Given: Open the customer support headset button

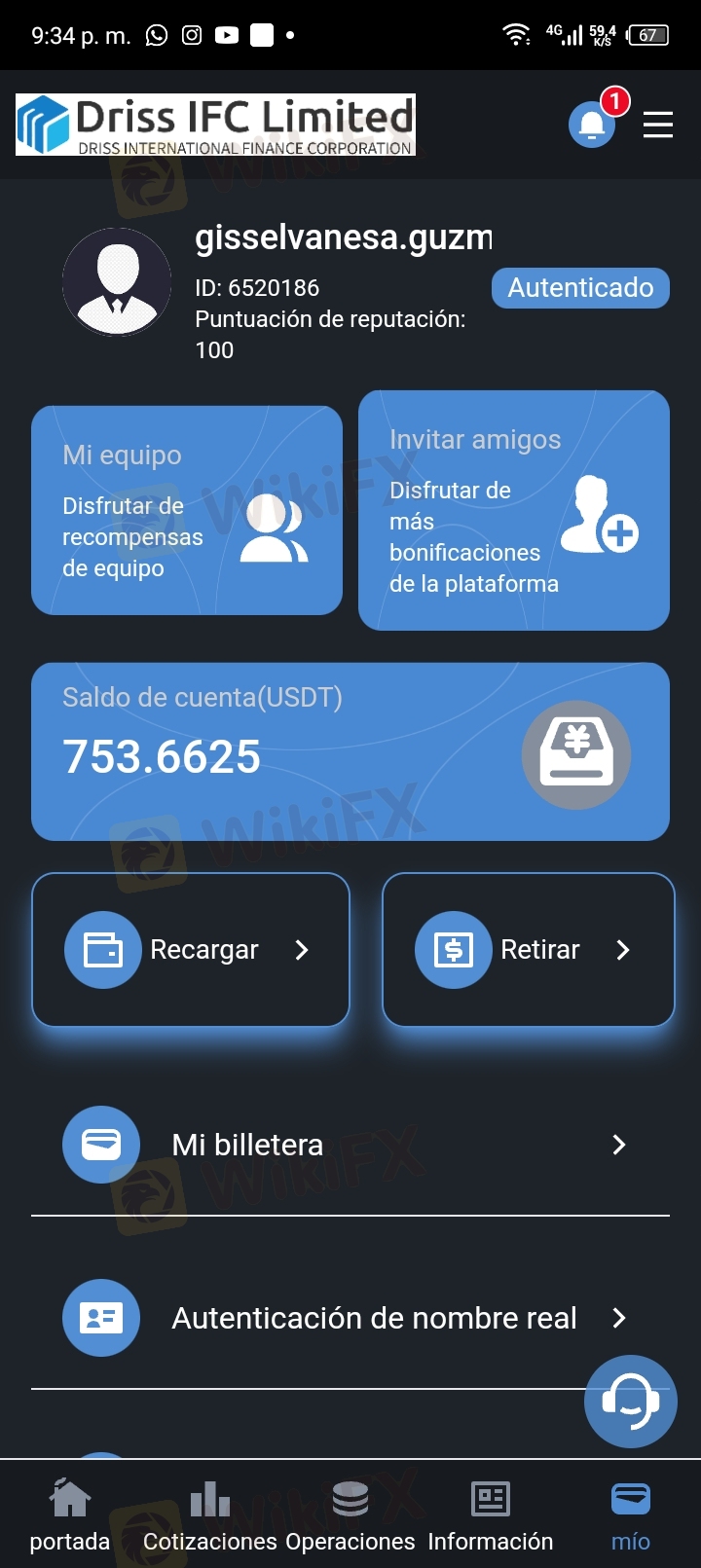Looking at the screenshot, I should [x=631, y=1402].
